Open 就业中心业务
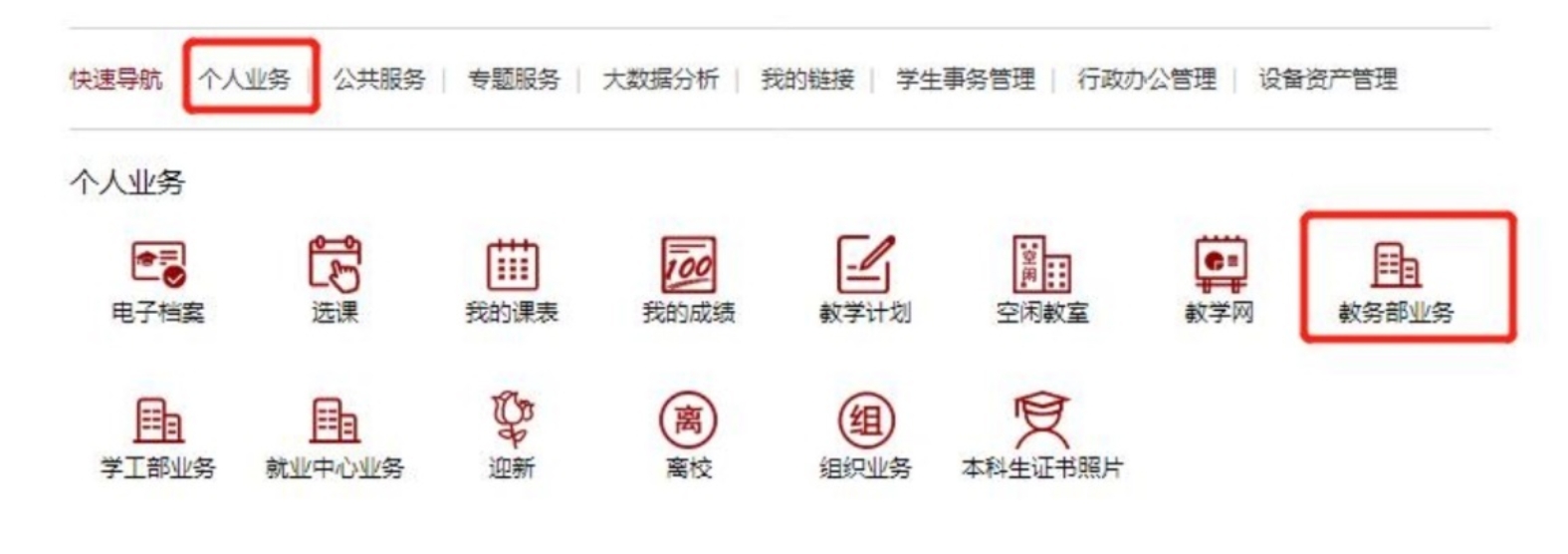1568x554 pixels. click(x=335, y=435)
